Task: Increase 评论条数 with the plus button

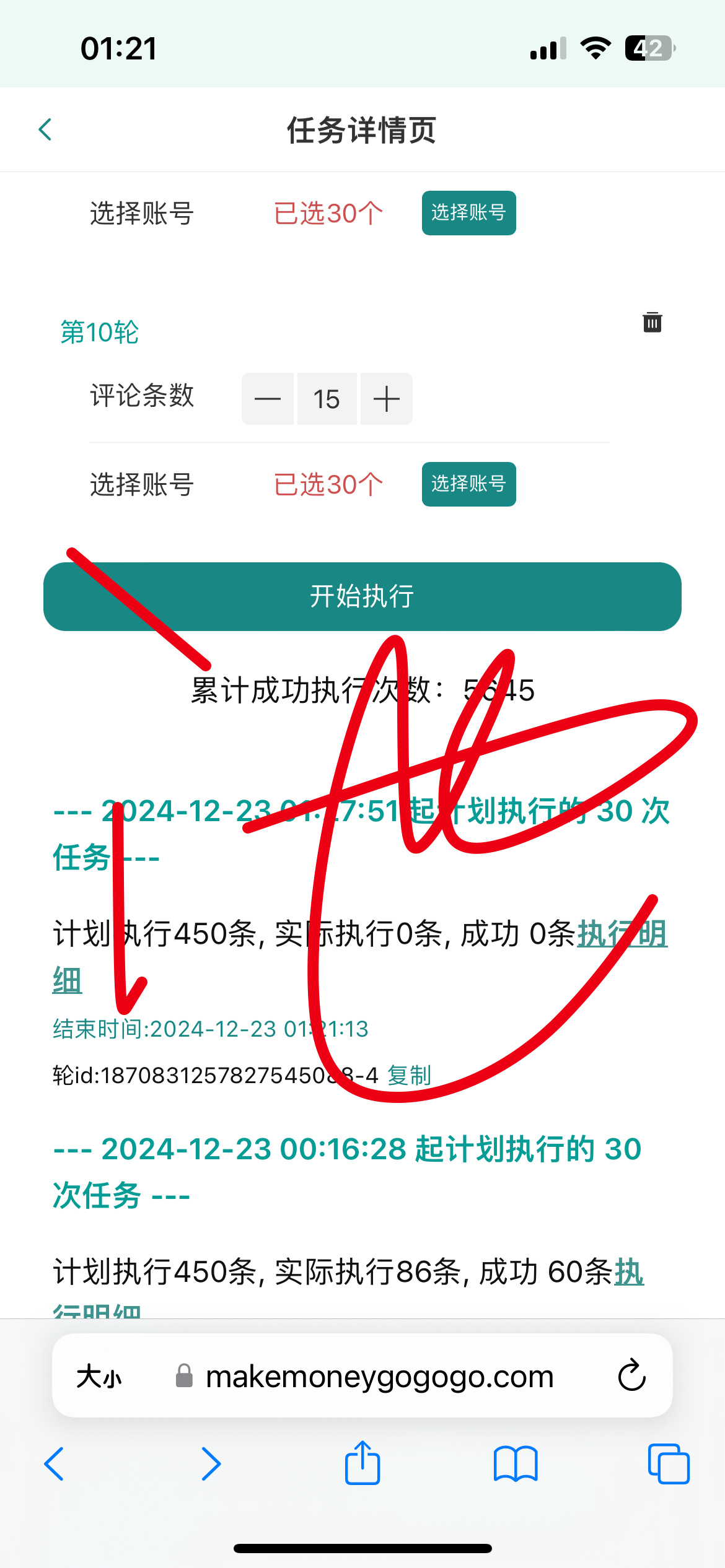Action: coord(387,399)
